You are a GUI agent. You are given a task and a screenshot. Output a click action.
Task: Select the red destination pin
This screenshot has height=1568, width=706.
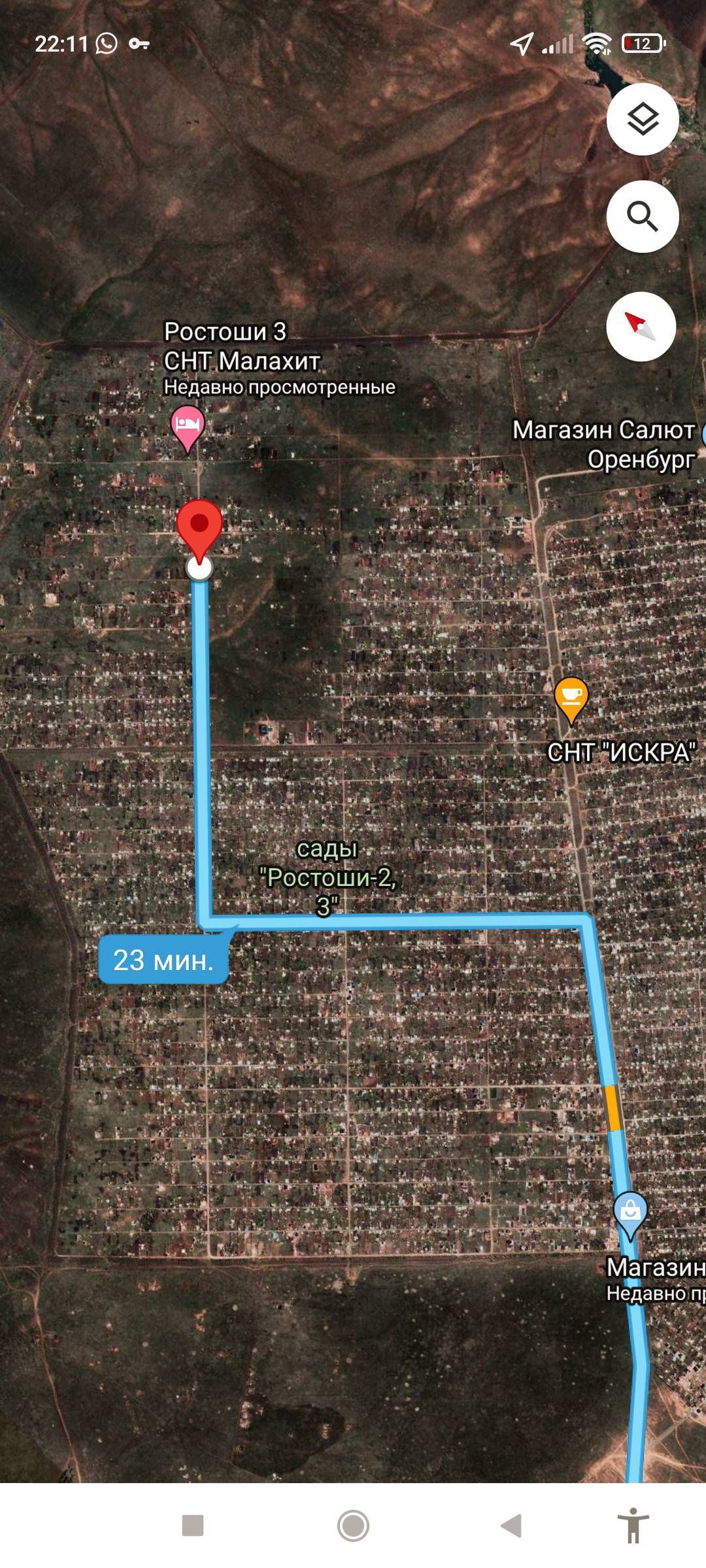(x=199, y=527)
